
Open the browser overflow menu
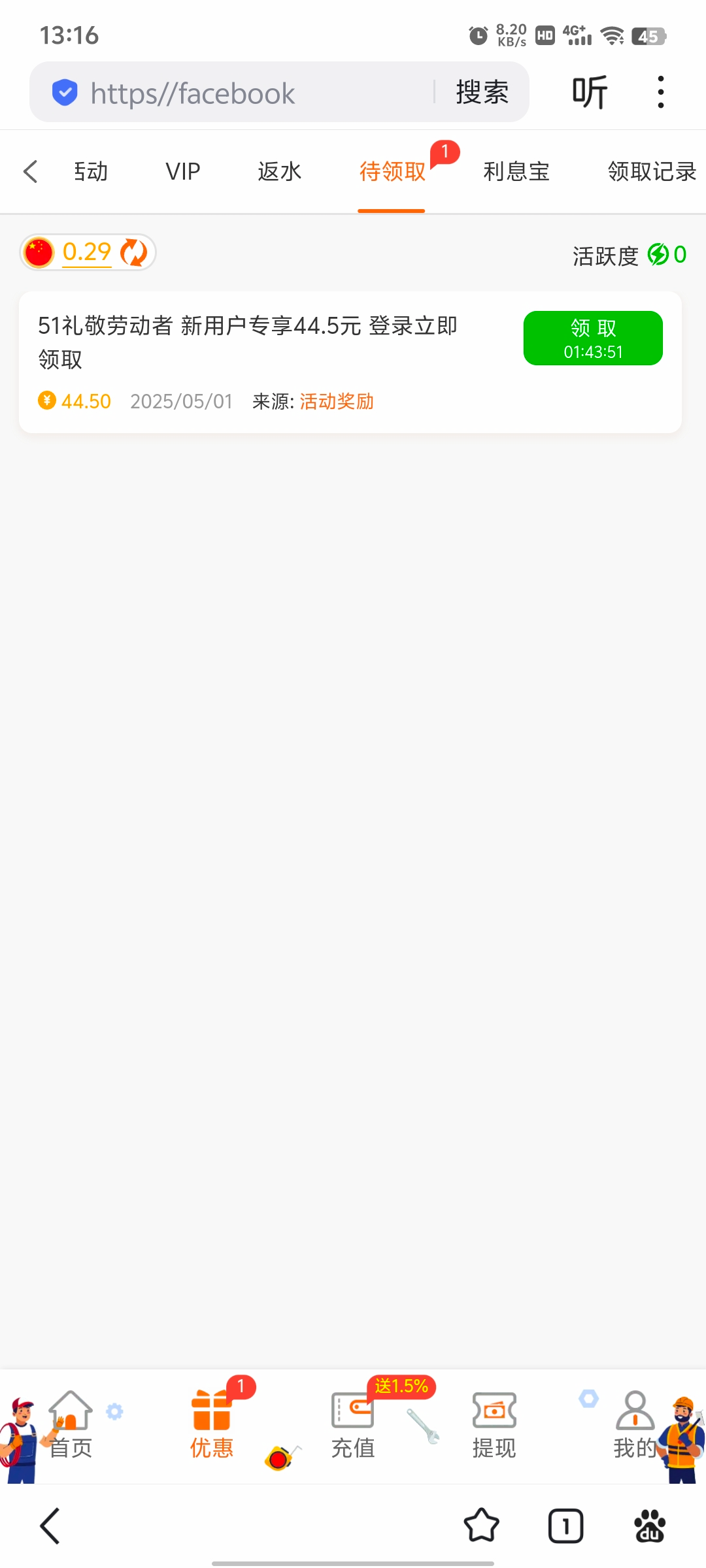pyautogui.click(x=661, y=92)
